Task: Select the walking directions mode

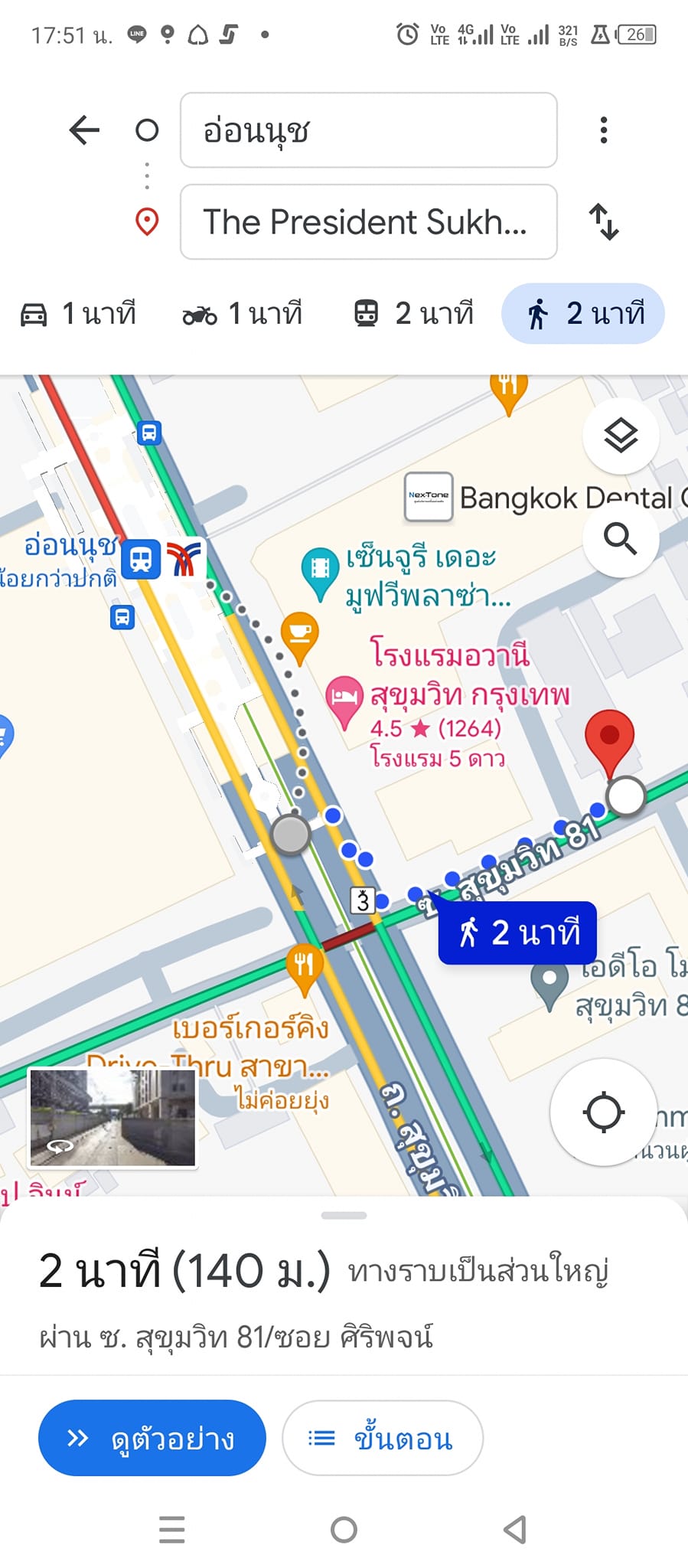Action: pos(582,312)
